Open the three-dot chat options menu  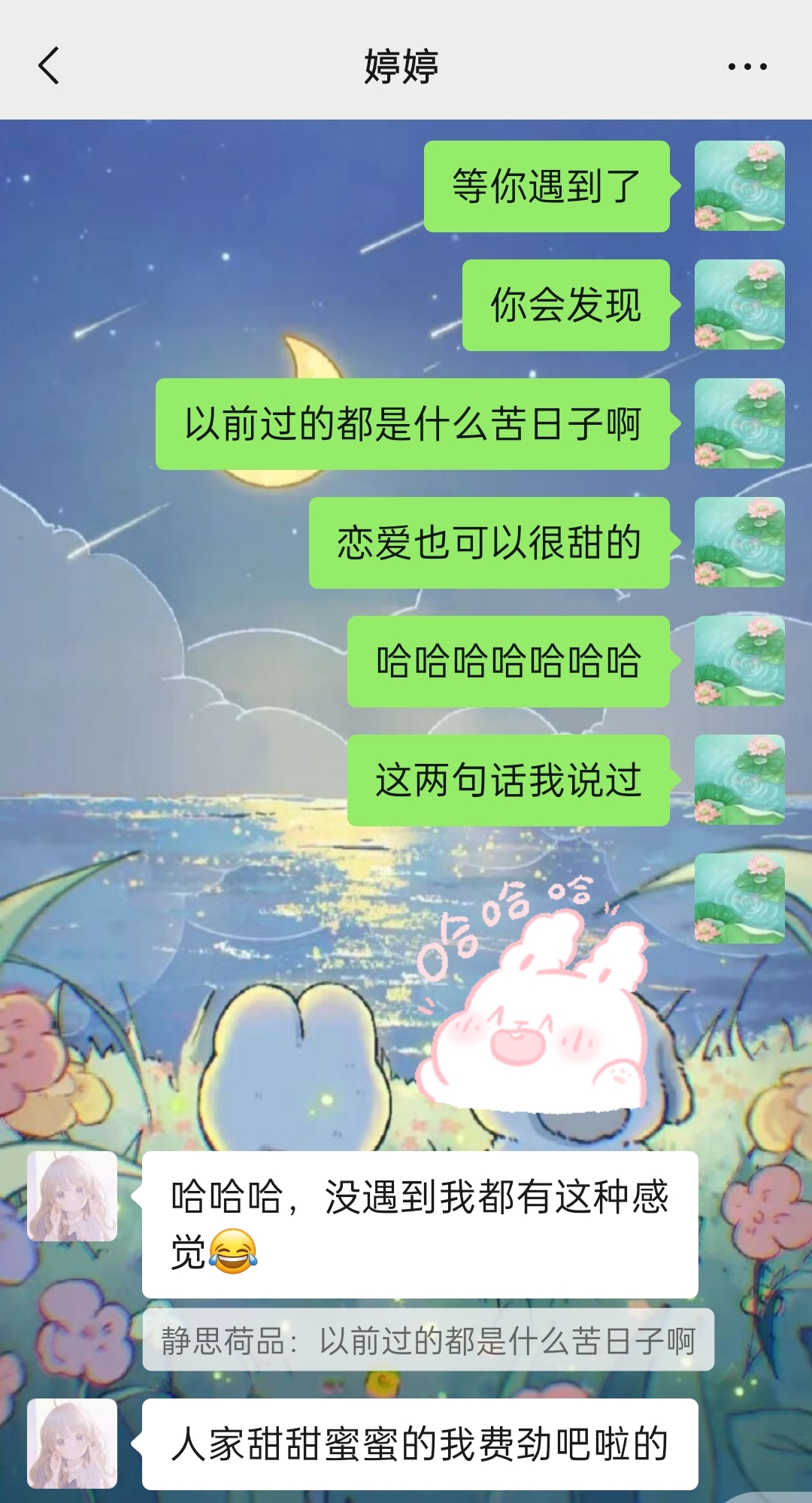pyautogui.click(x=747, y=67)
